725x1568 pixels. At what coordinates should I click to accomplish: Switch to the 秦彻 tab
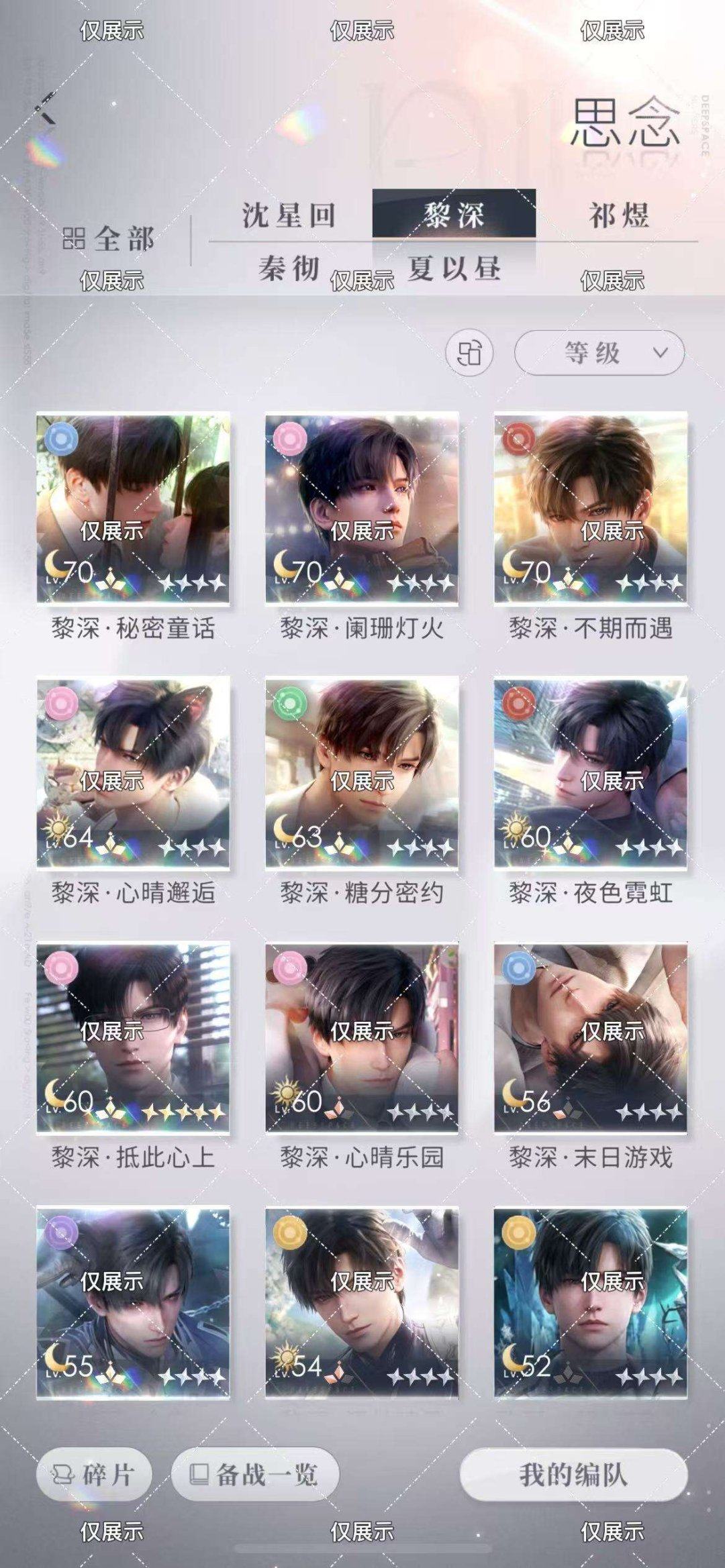point(289,268)
